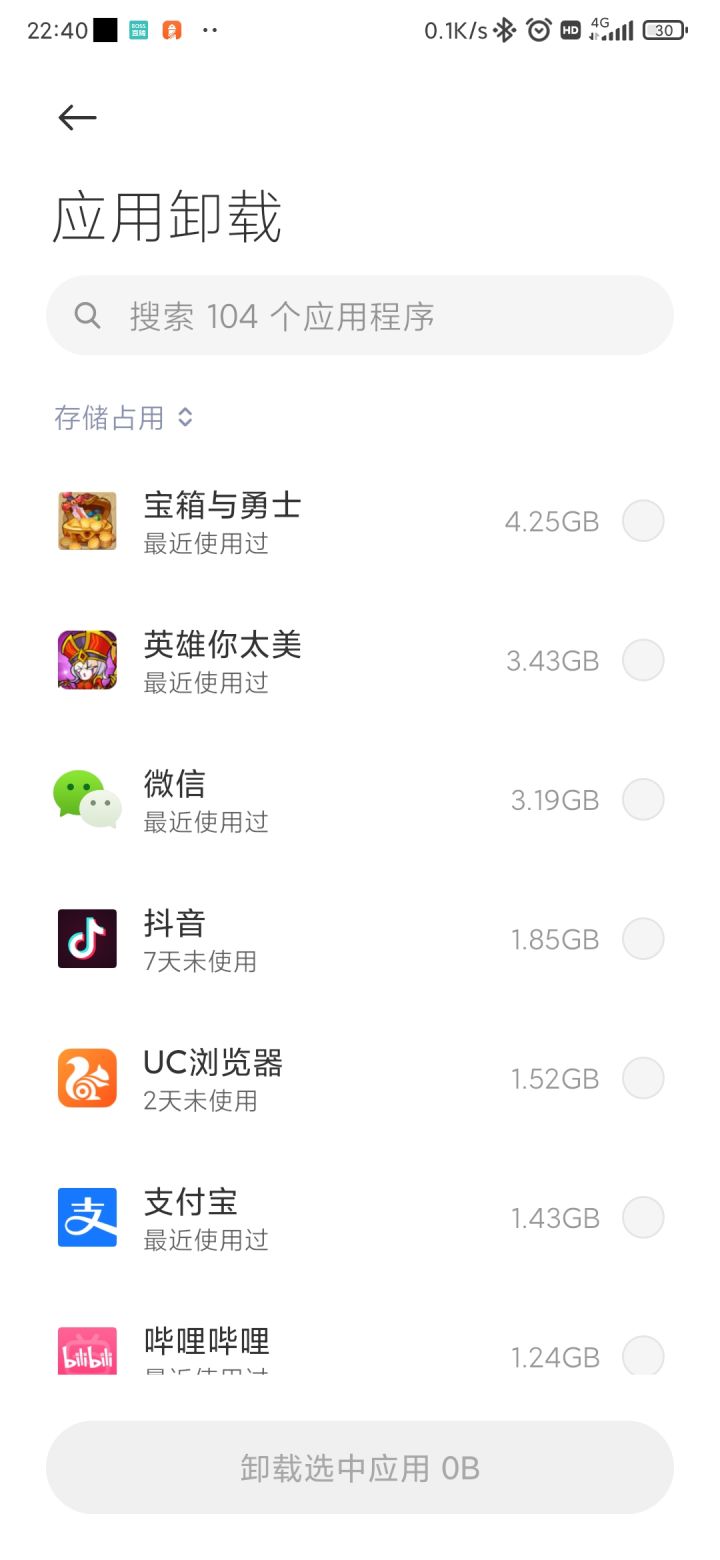720x1560 pixels.
Task: Tick the checkbox next to 英雄你太美
Action: pos(643,660)
